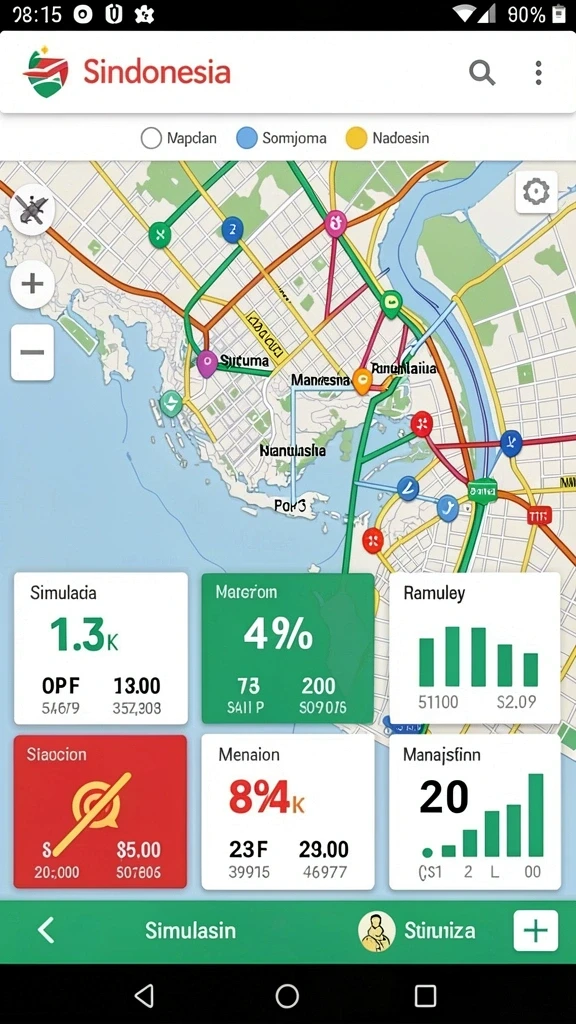This screenshot has height=1024, width=576.
Task: Open map settings gear button
Action: [536, 192]
